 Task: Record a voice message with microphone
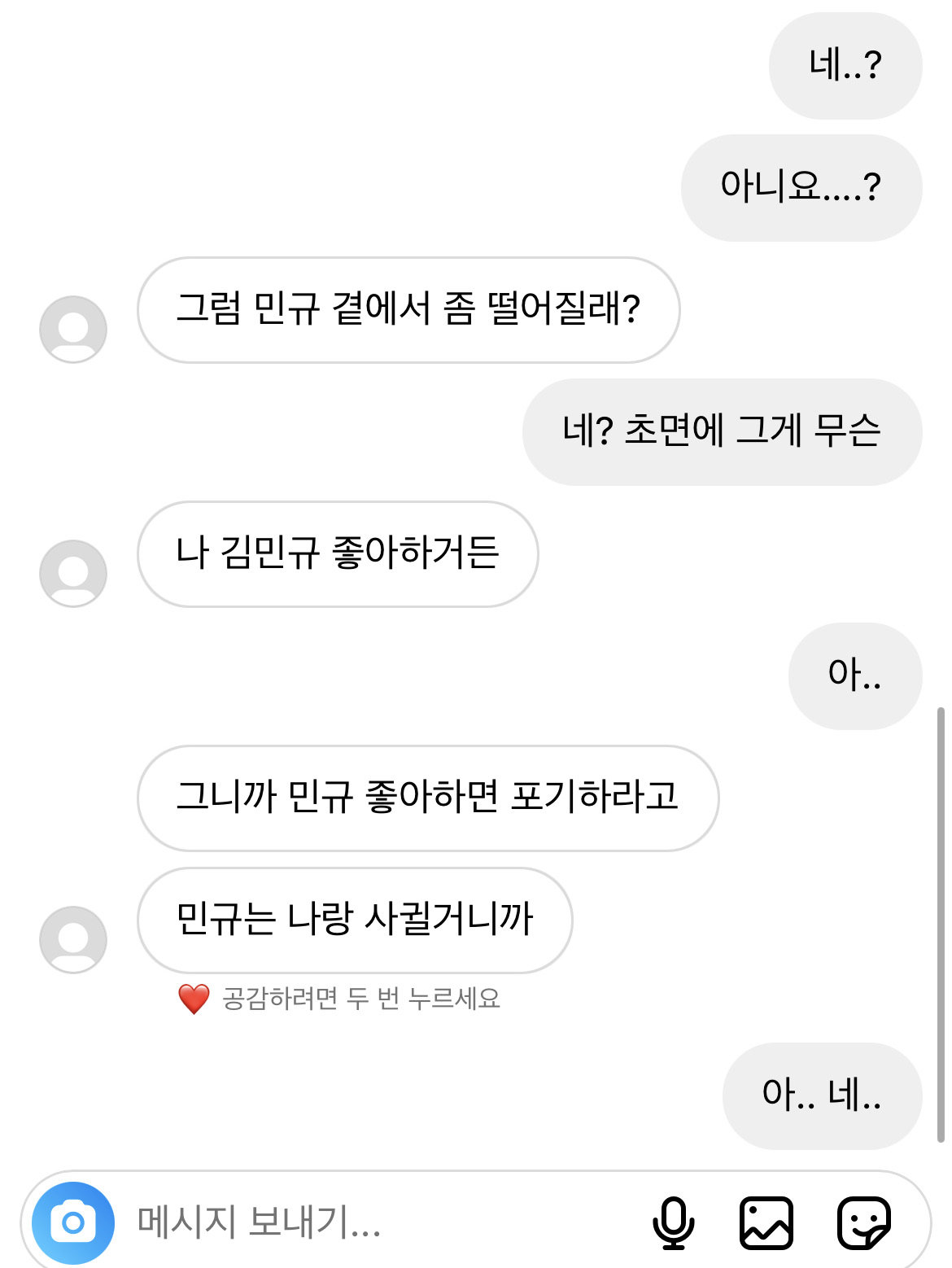coord(673,1222)
